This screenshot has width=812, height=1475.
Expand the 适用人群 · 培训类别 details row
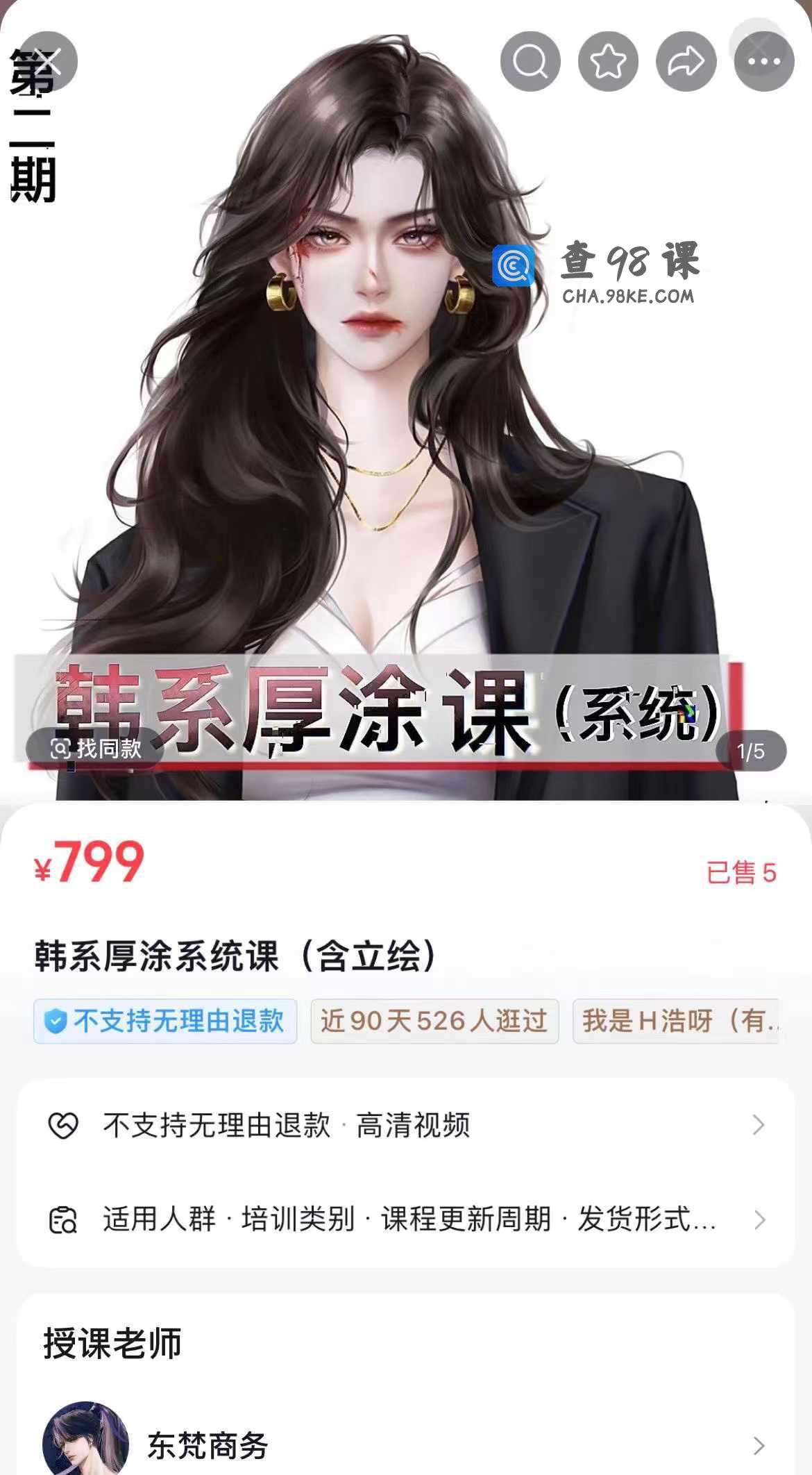[405, 1219]
